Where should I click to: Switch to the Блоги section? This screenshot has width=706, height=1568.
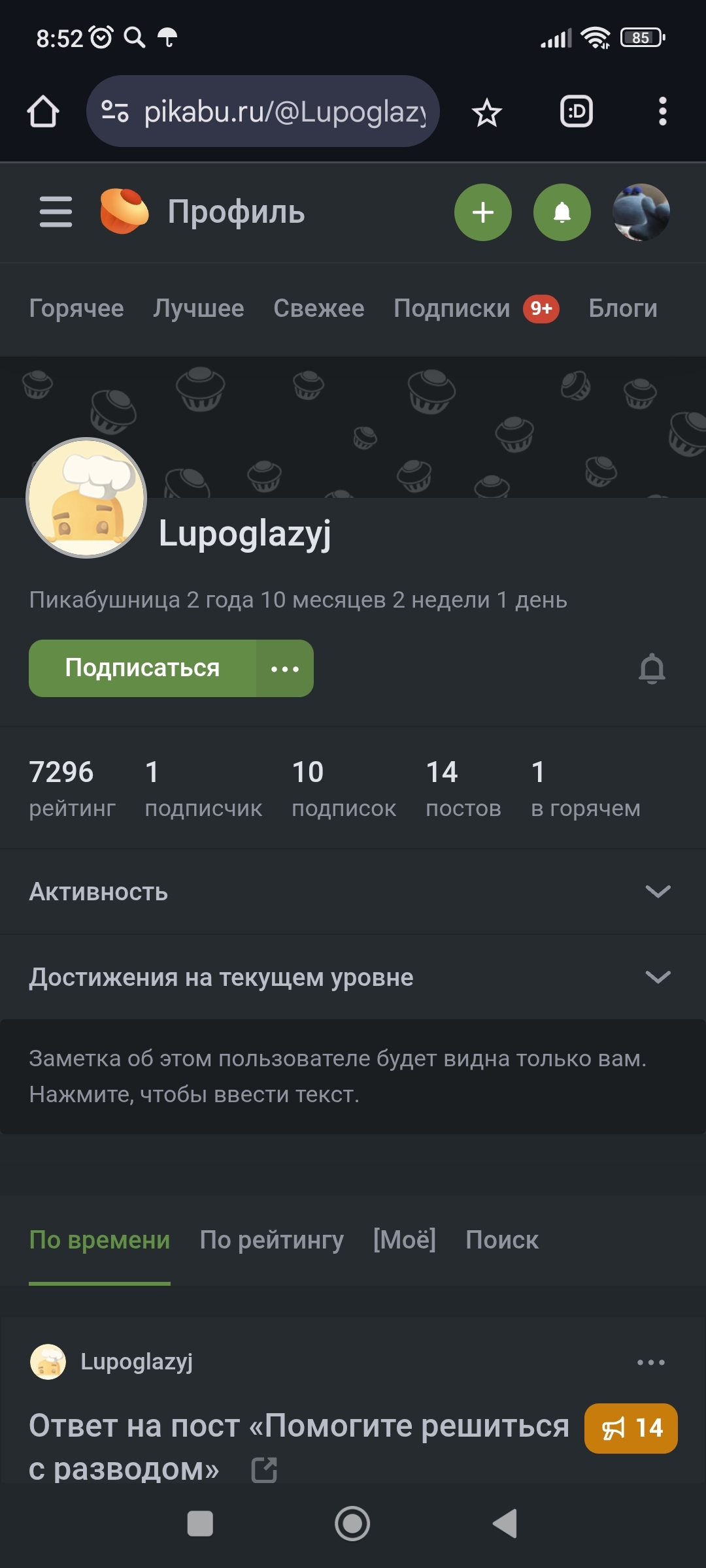click(623, 308)
